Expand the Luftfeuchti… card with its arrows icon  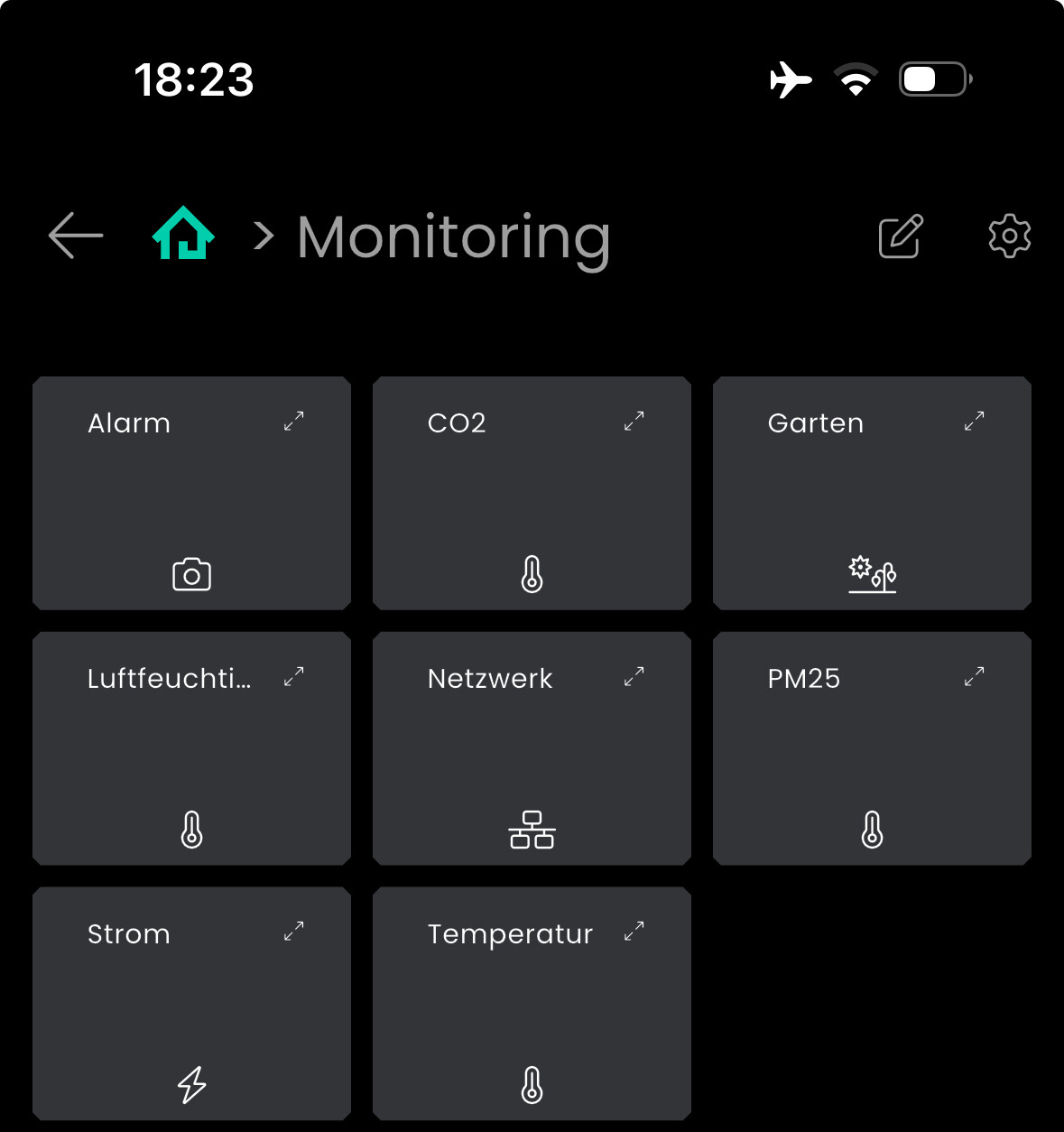[294, 677]
